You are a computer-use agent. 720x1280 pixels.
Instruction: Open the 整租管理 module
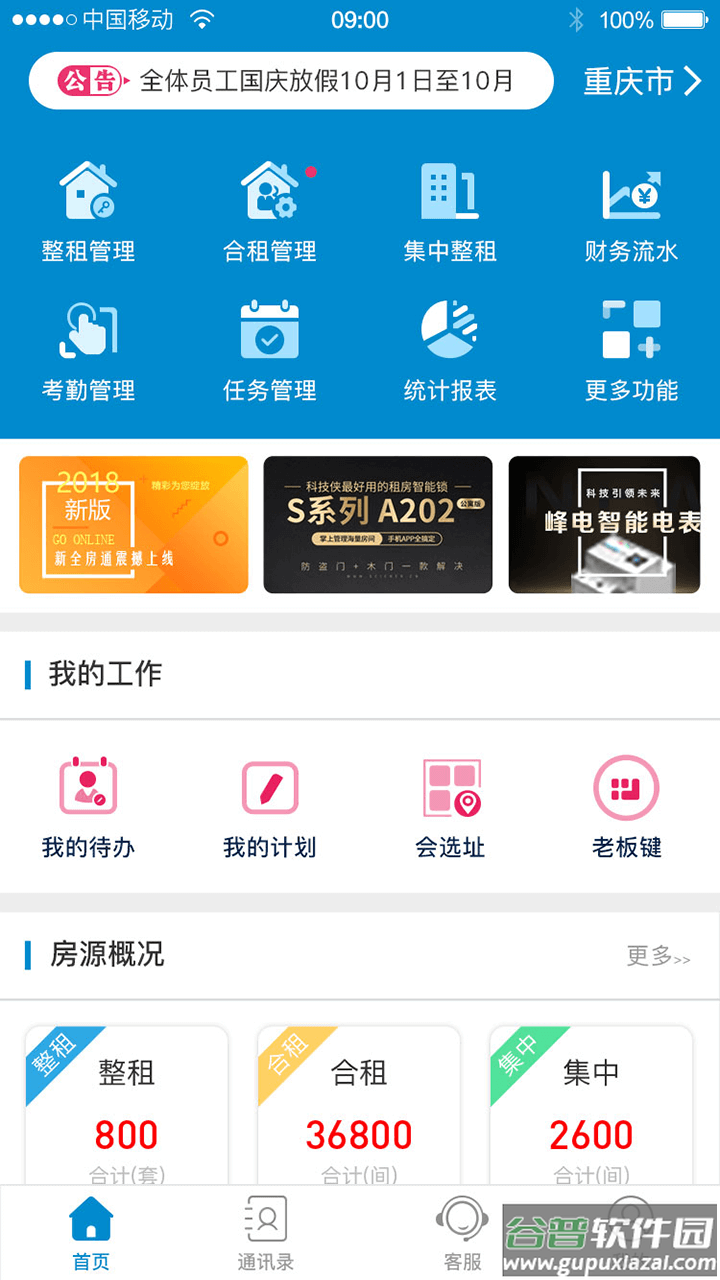pos(89,210)
